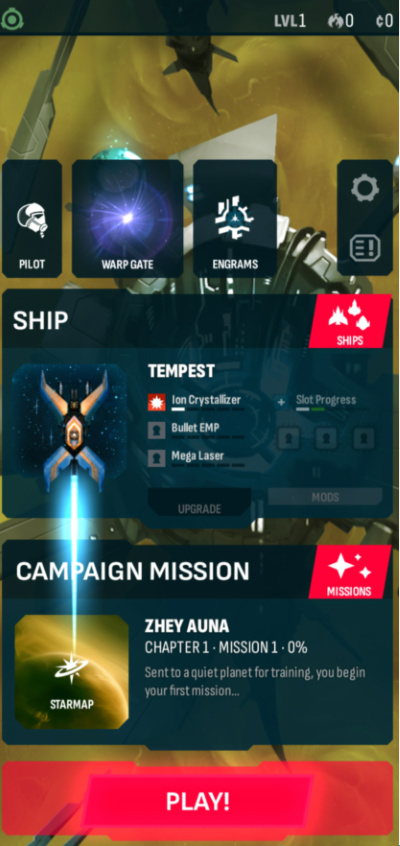Select the Ion Crystallizer weapon

[195, 401]
